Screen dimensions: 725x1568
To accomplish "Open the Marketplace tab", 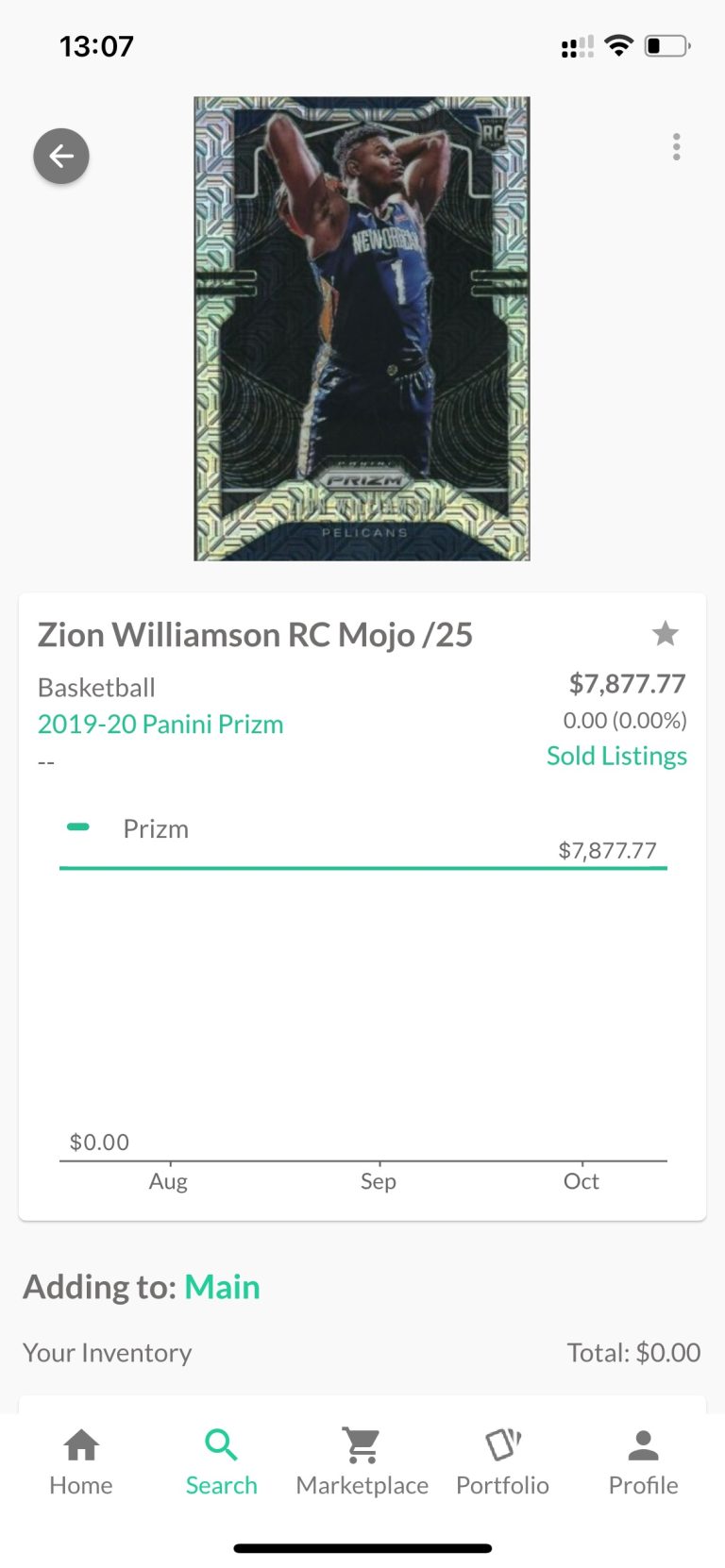I will coord(362,1461).
